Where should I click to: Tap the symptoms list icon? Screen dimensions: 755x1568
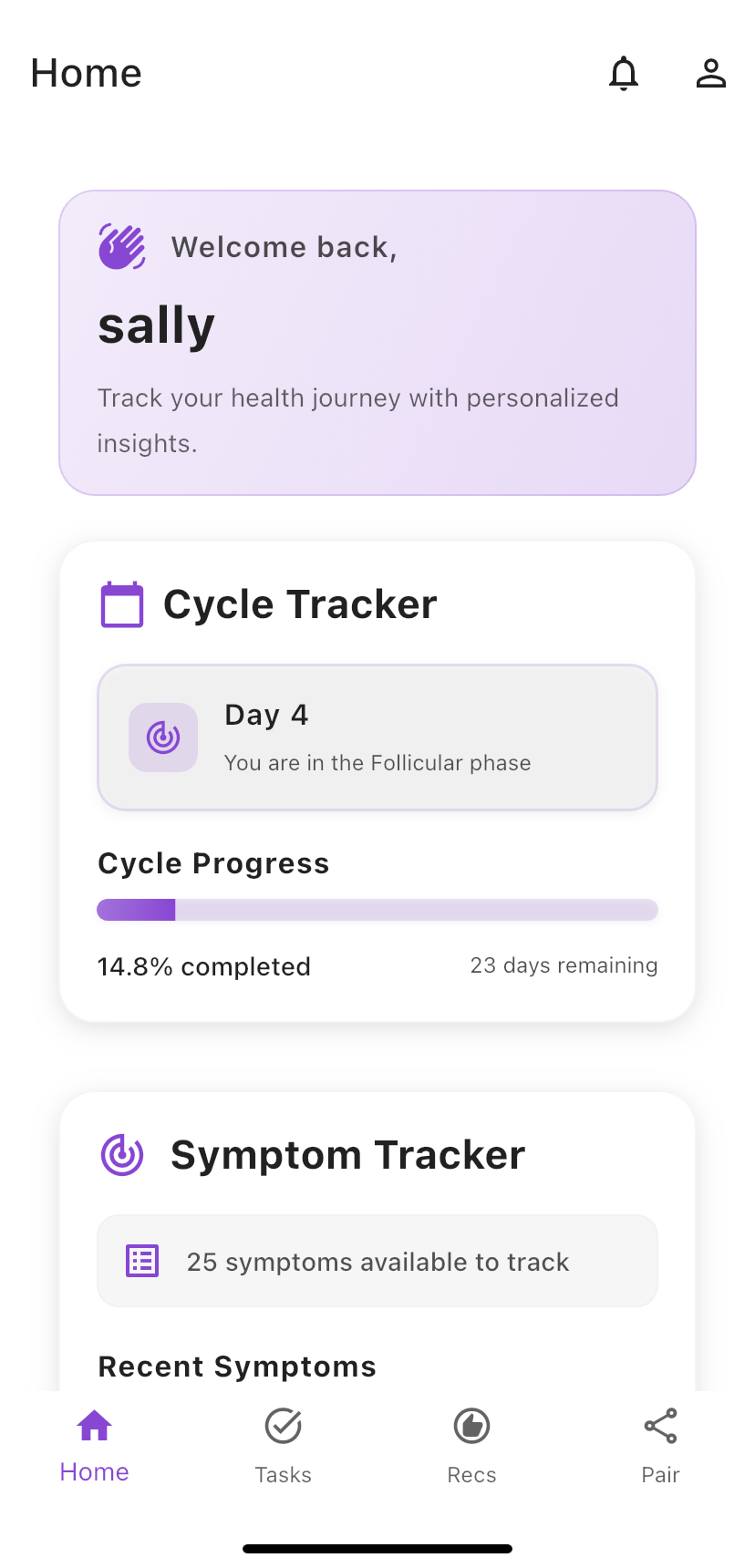click(140, 1261)
